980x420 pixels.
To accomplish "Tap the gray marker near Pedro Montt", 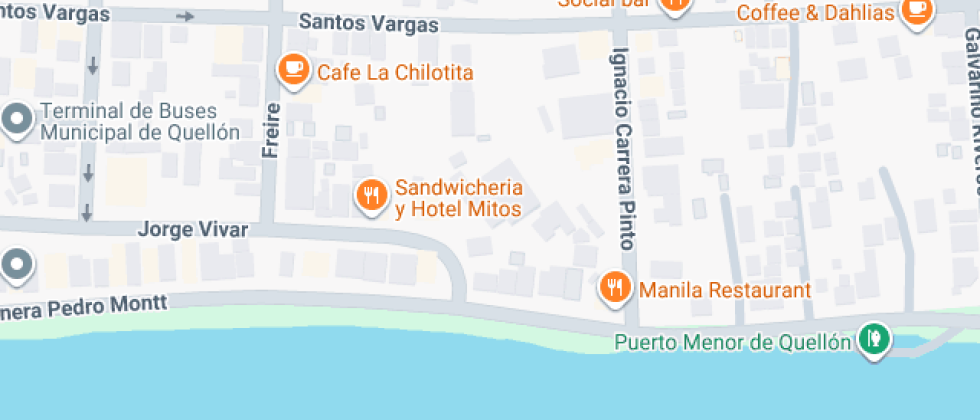I will tap(16, 266).
